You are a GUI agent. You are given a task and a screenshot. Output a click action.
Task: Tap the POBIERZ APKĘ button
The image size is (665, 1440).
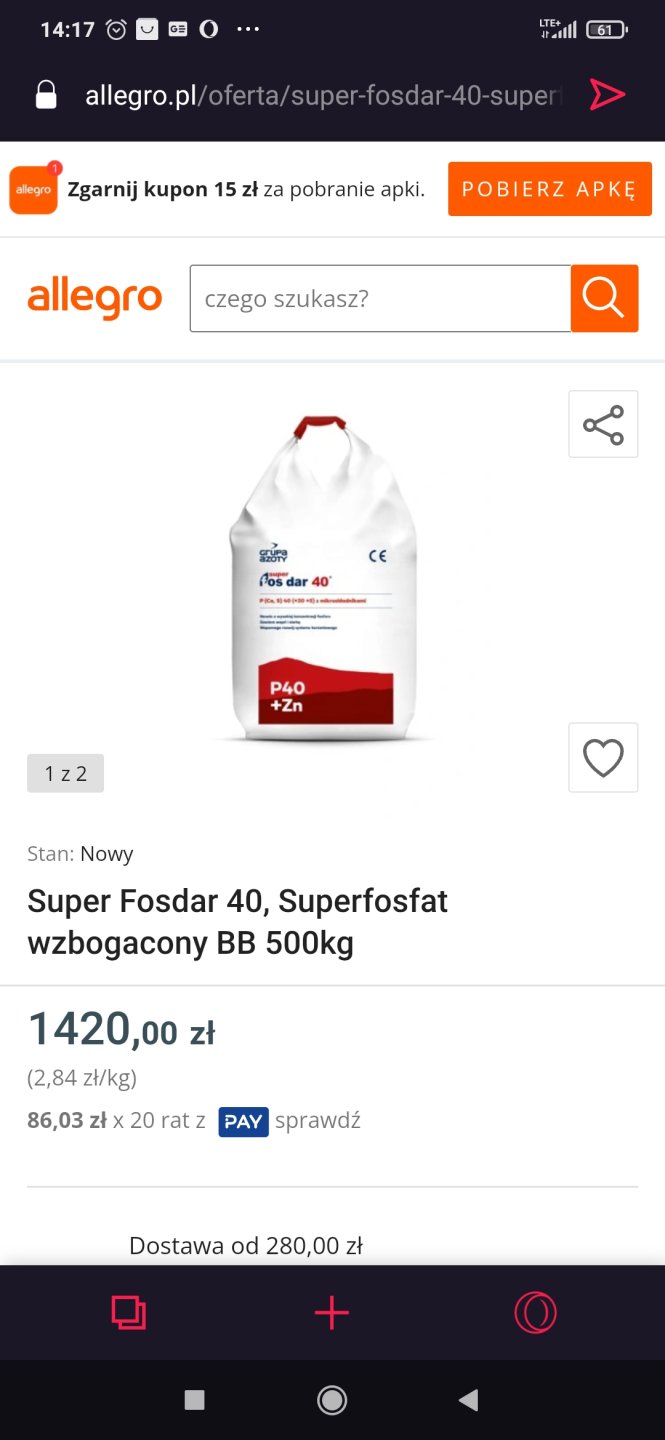coord(549,189)
